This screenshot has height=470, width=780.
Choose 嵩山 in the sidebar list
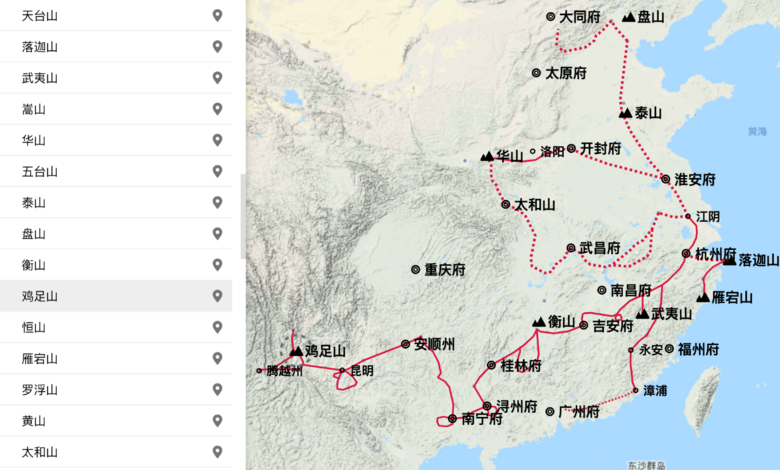click(34, 109)
